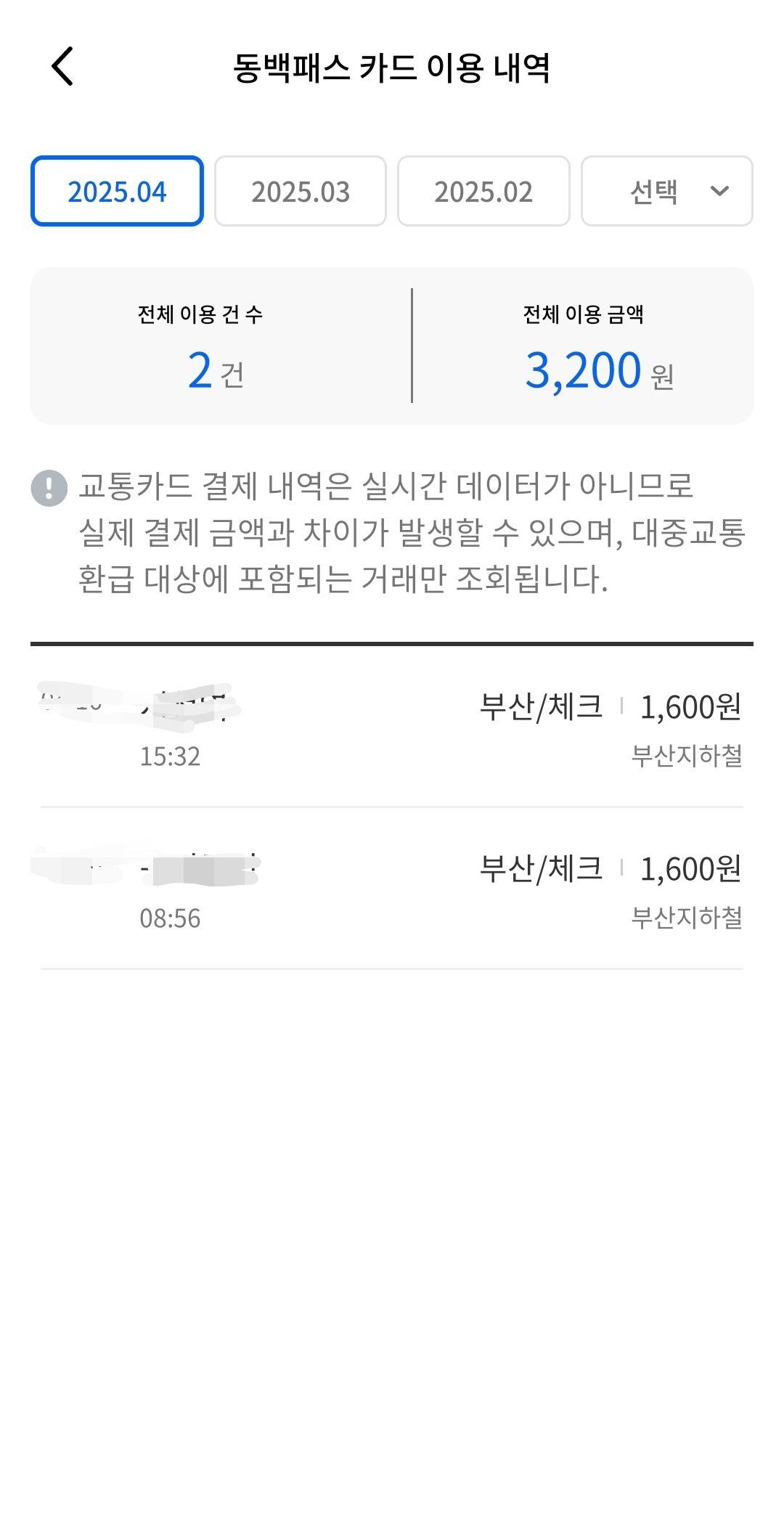Show usage history for 2025.02

coord(483,192)
